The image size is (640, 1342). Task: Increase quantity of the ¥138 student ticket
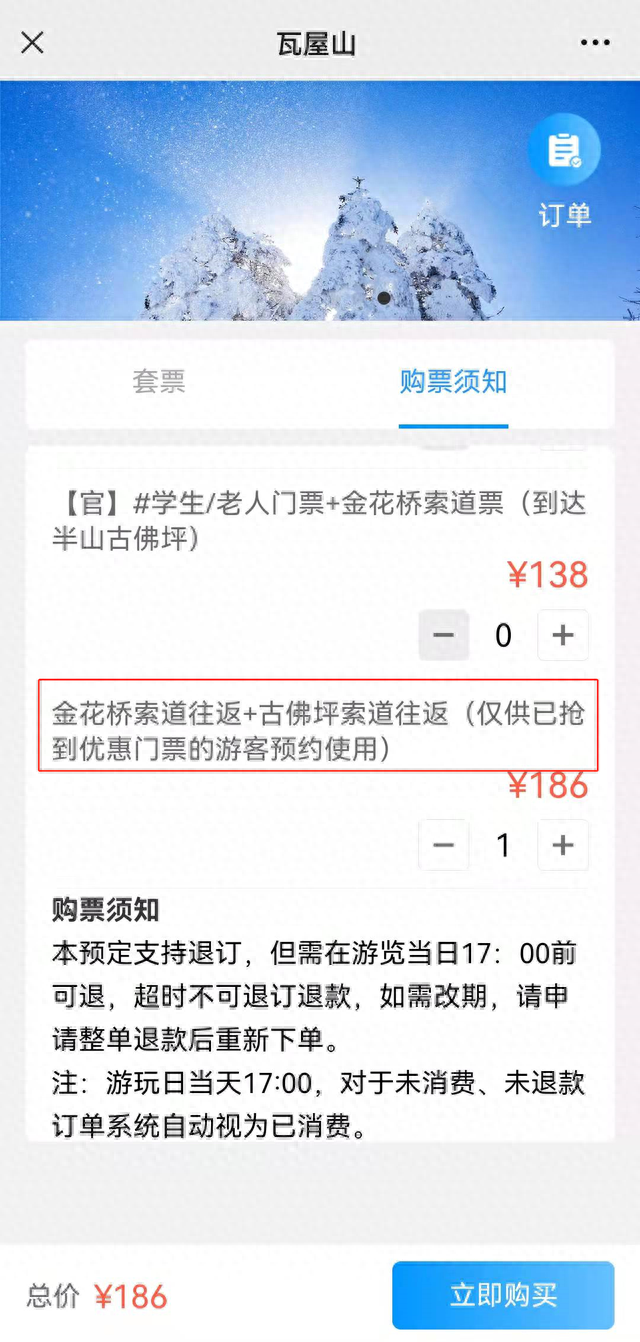(x=563, y=635)
